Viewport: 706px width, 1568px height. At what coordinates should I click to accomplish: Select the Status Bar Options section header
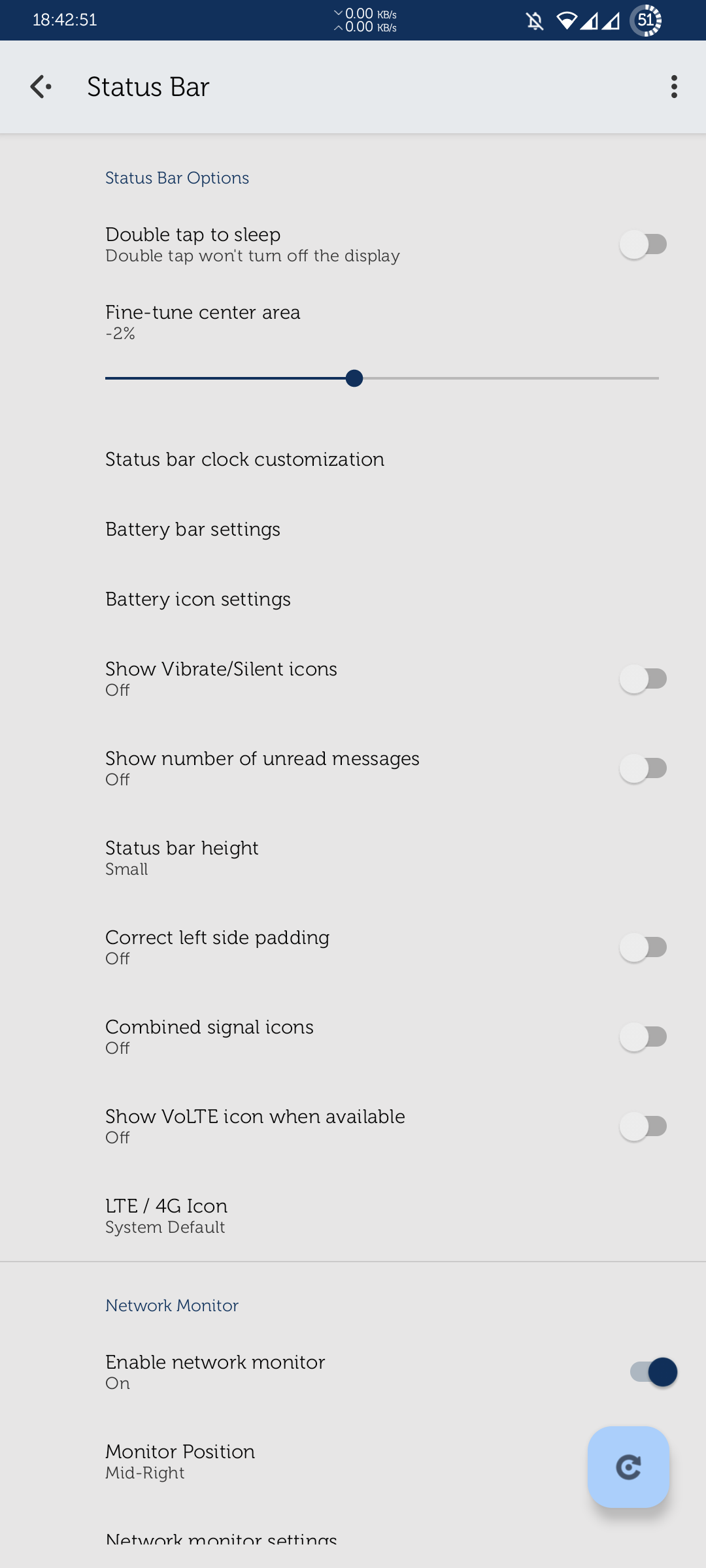[177, 178]
